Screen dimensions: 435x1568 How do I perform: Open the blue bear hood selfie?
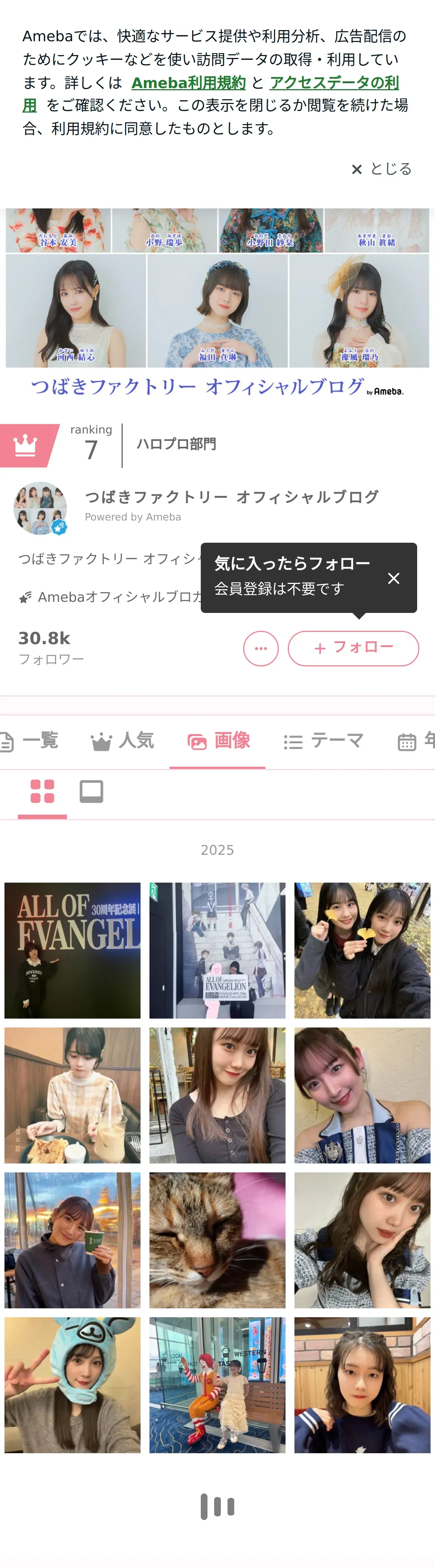click(x=72, y=1385)
